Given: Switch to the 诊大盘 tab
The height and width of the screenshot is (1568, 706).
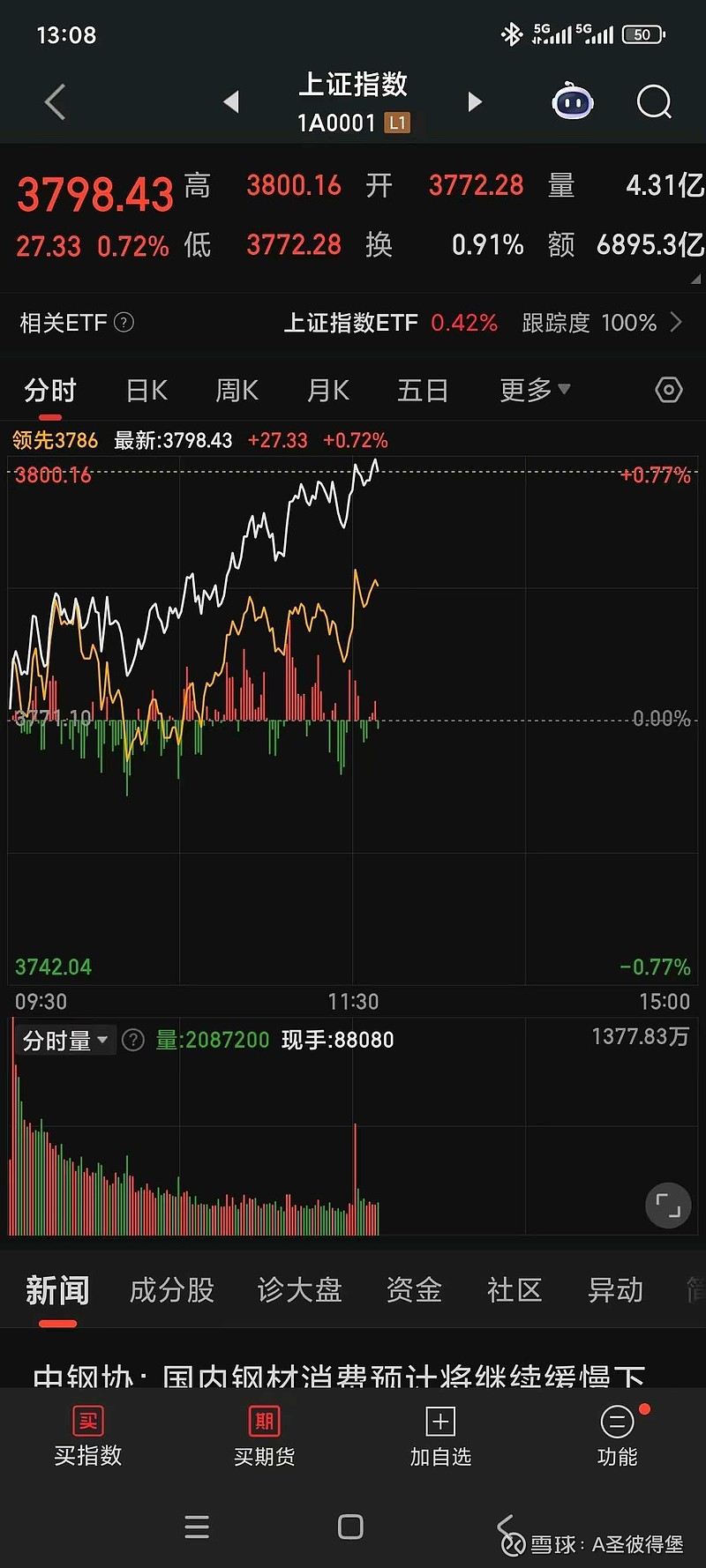Looking at the screenshot, I should point(299,1290).
